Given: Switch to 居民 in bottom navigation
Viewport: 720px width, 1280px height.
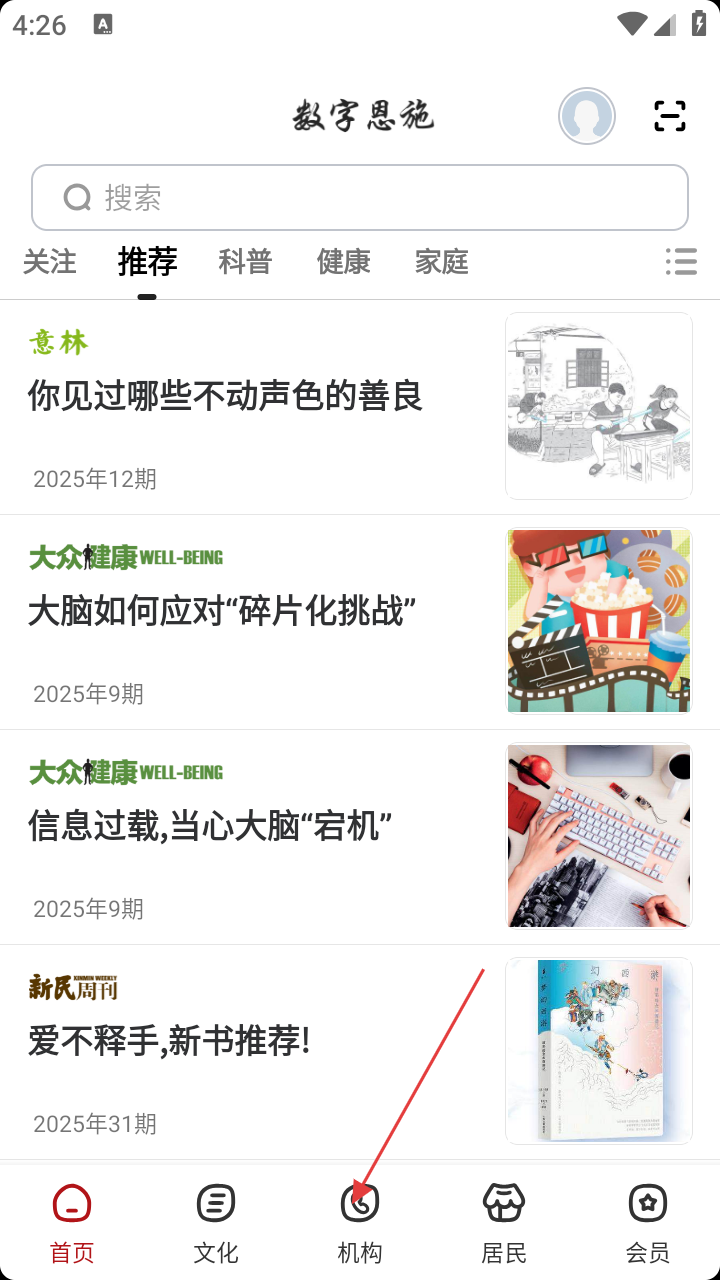Looking at the screenshot, I should [504, 1222].
